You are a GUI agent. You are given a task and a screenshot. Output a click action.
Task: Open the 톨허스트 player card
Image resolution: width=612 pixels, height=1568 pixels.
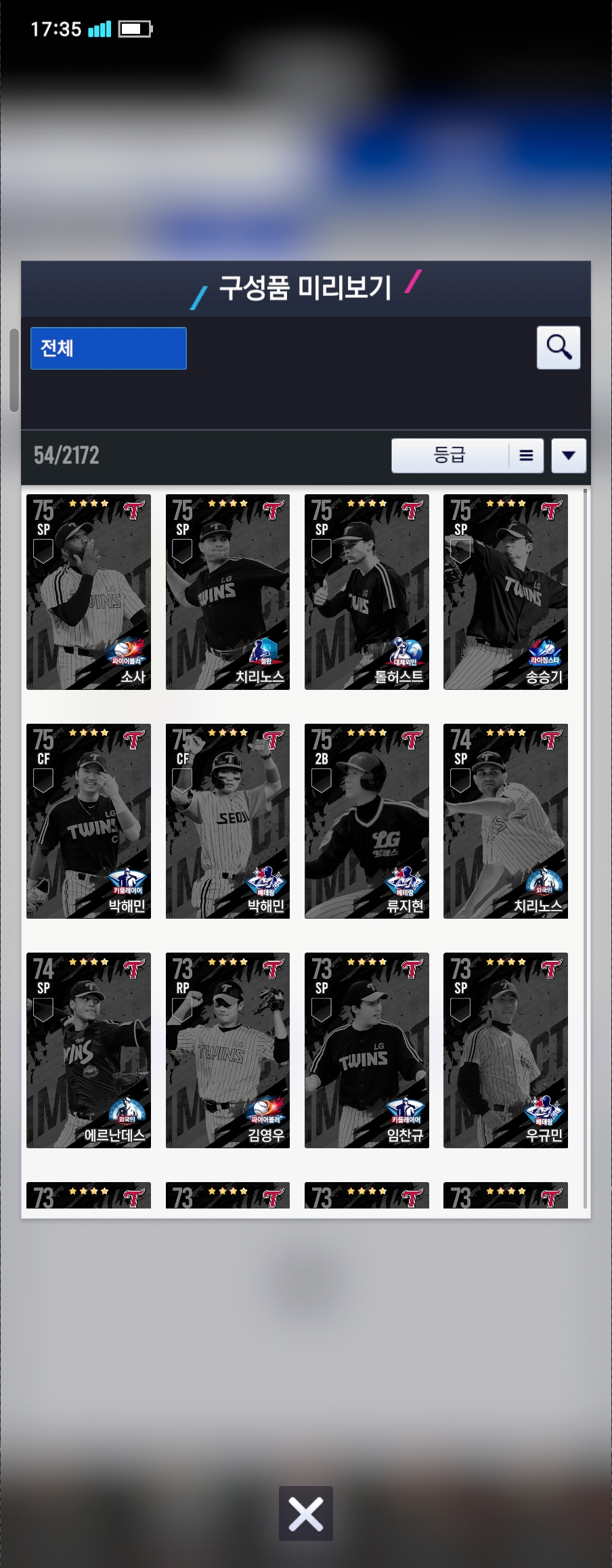pos(366,592)
